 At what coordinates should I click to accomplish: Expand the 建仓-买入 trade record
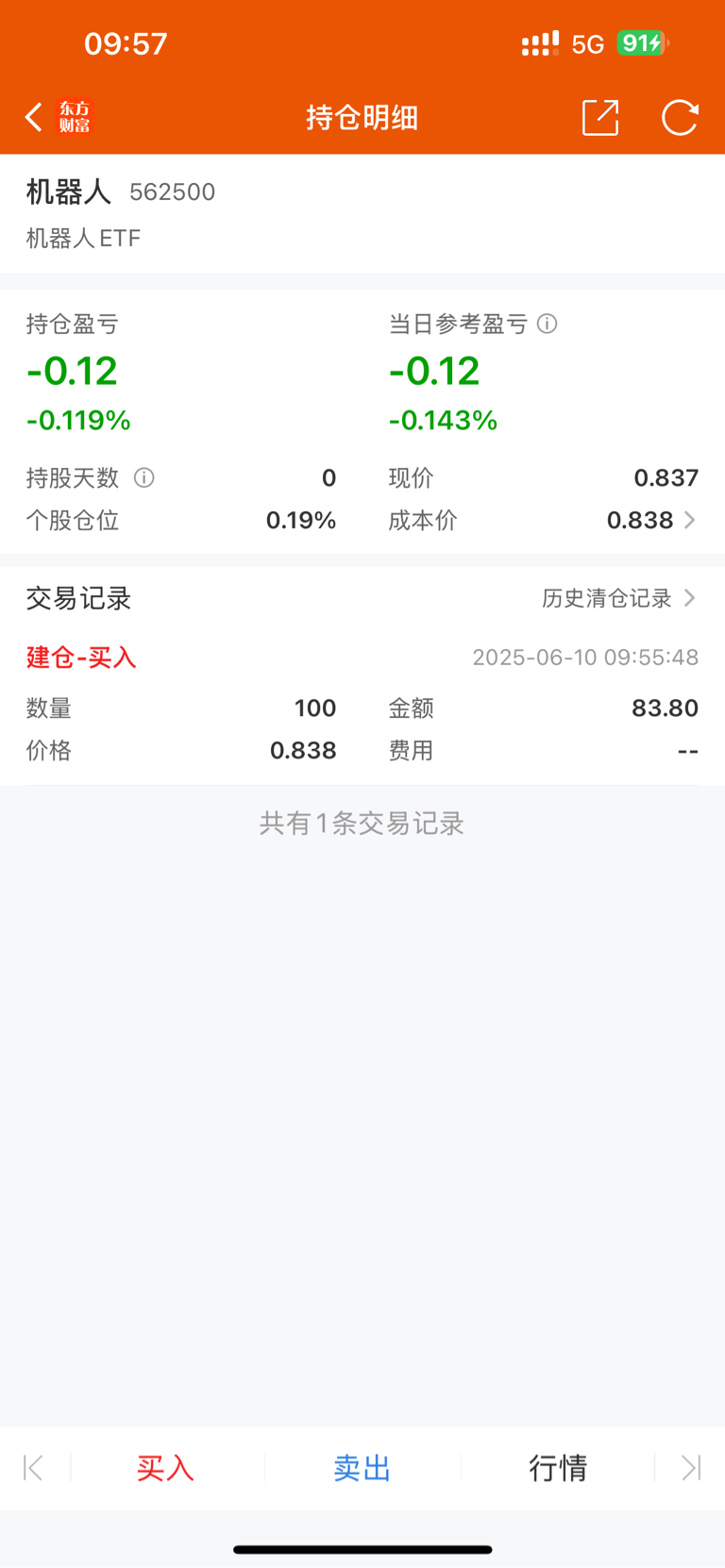(x=79, y=658)
